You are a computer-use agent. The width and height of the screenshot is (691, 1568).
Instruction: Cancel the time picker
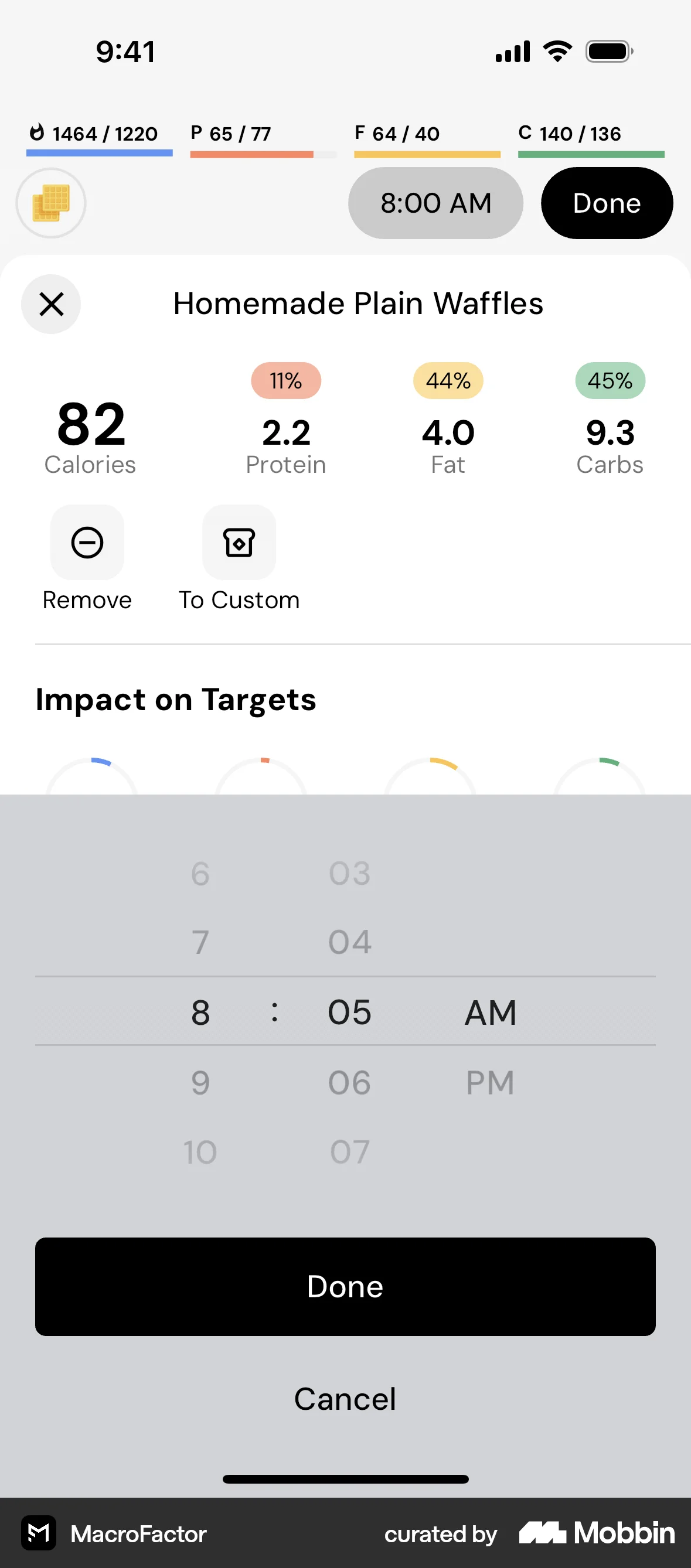(x=345, y=1398)
